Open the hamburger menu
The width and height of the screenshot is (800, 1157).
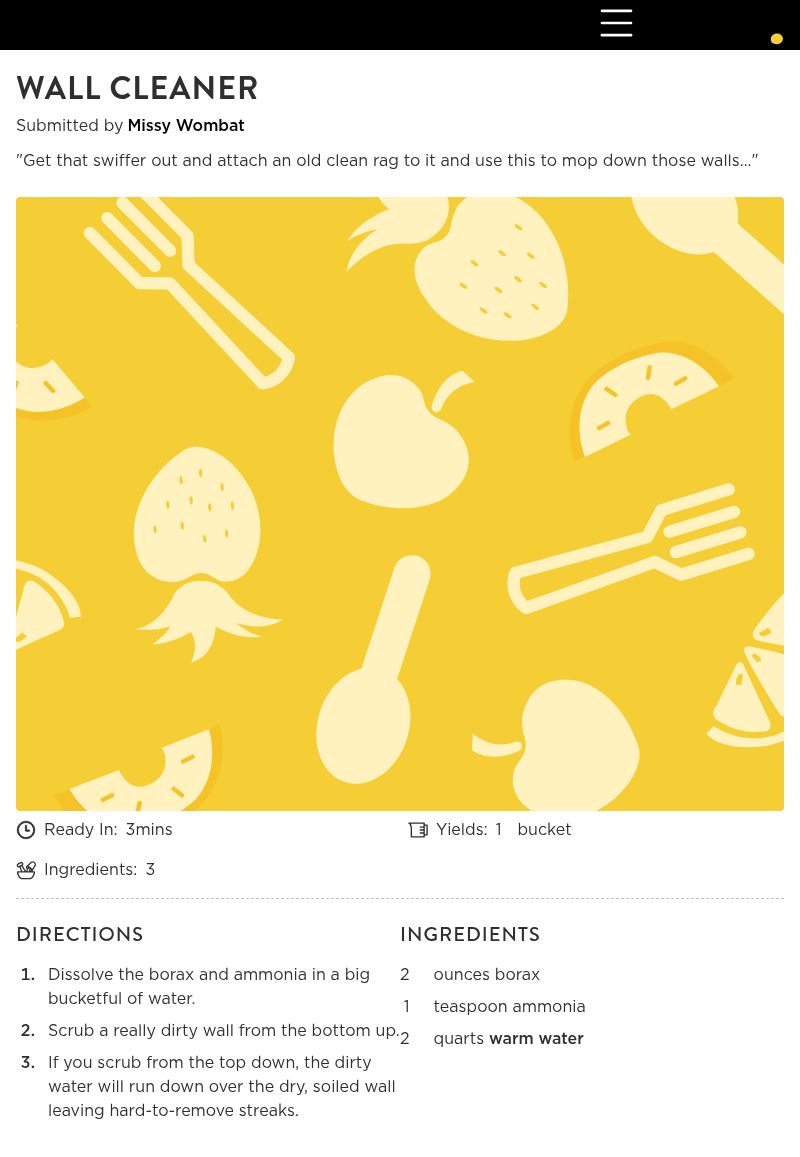[x=616, y=23]
